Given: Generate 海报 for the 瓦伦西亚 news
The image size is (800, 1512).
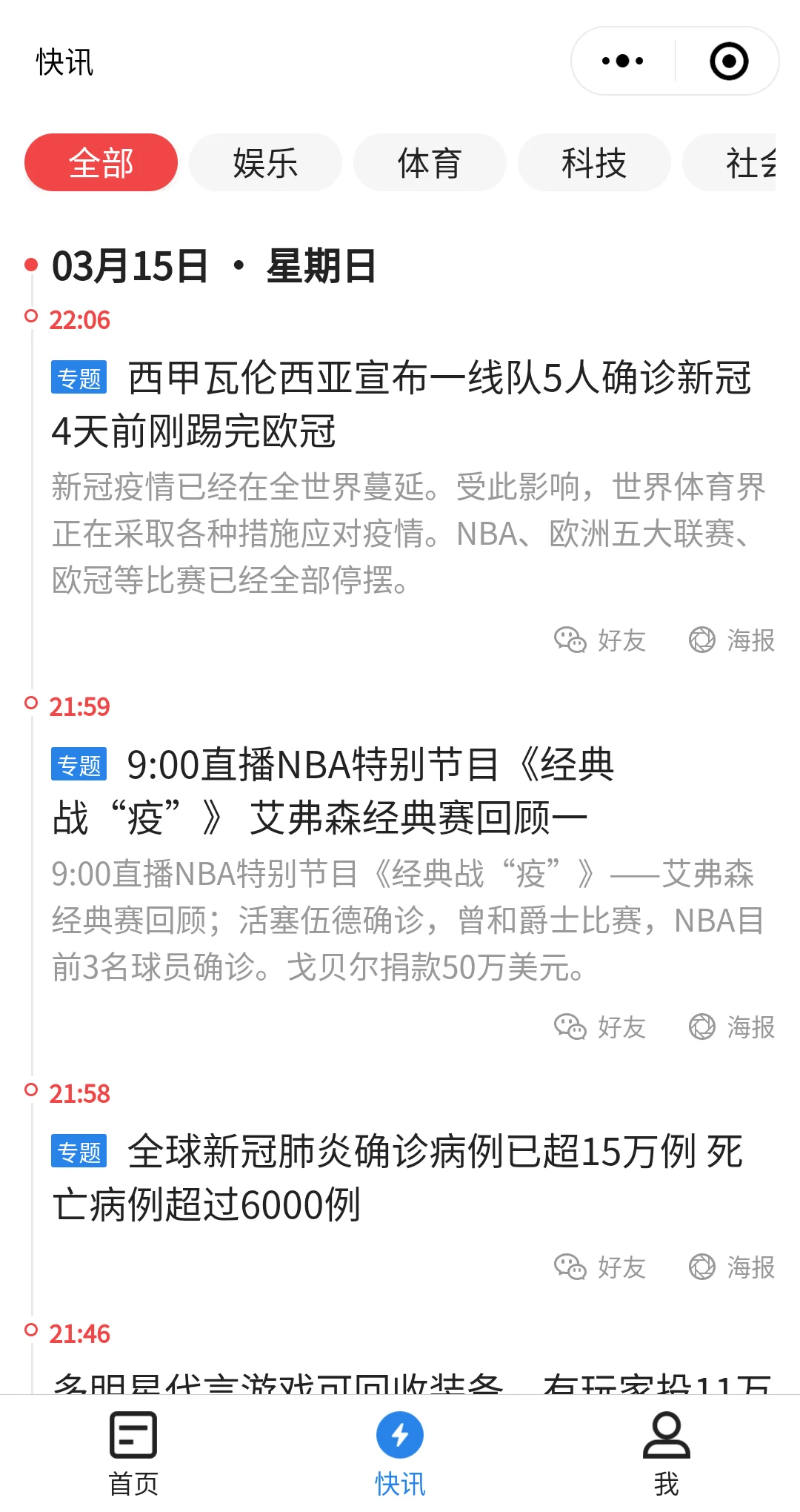Looking at the screenshot, I should pyautogui.click(x=732, y=640).
